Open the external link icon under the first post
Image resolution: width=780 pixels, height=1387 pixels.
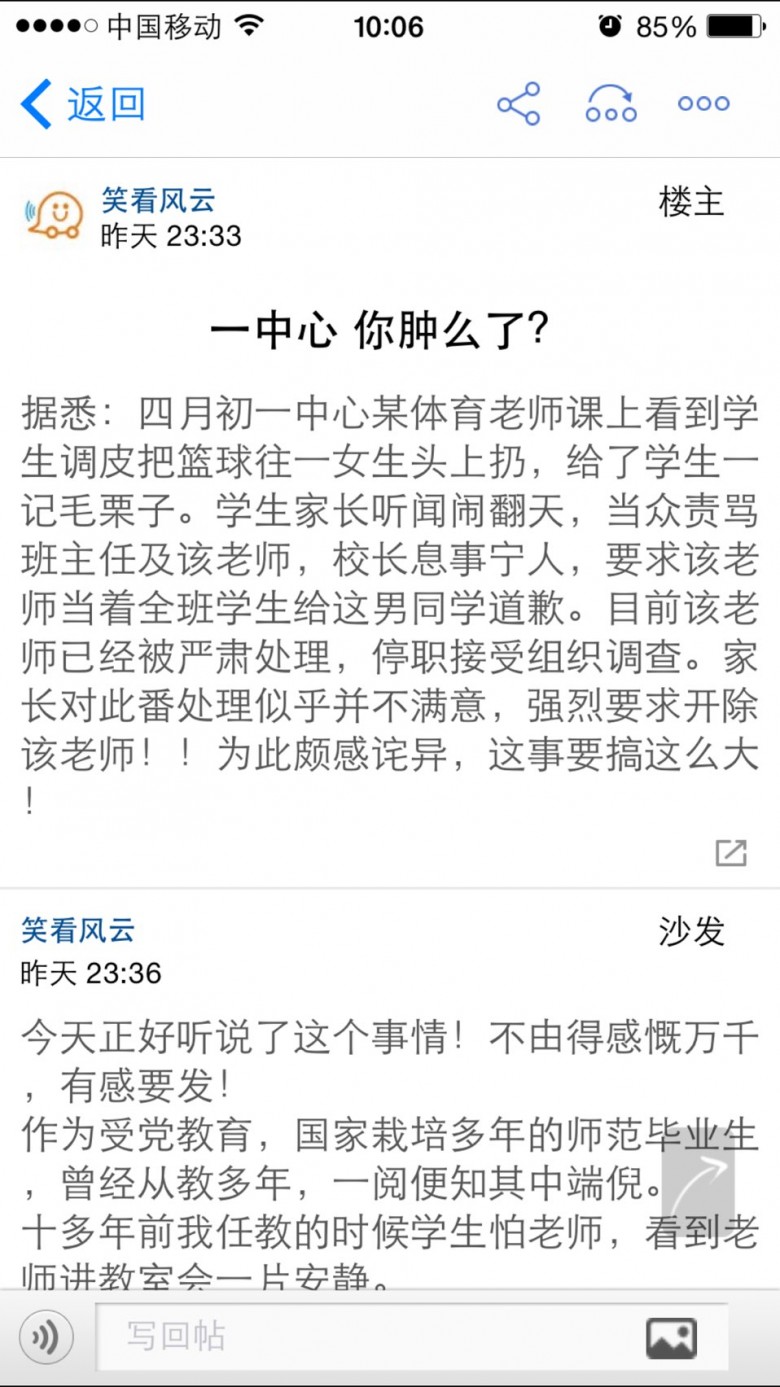731,852
